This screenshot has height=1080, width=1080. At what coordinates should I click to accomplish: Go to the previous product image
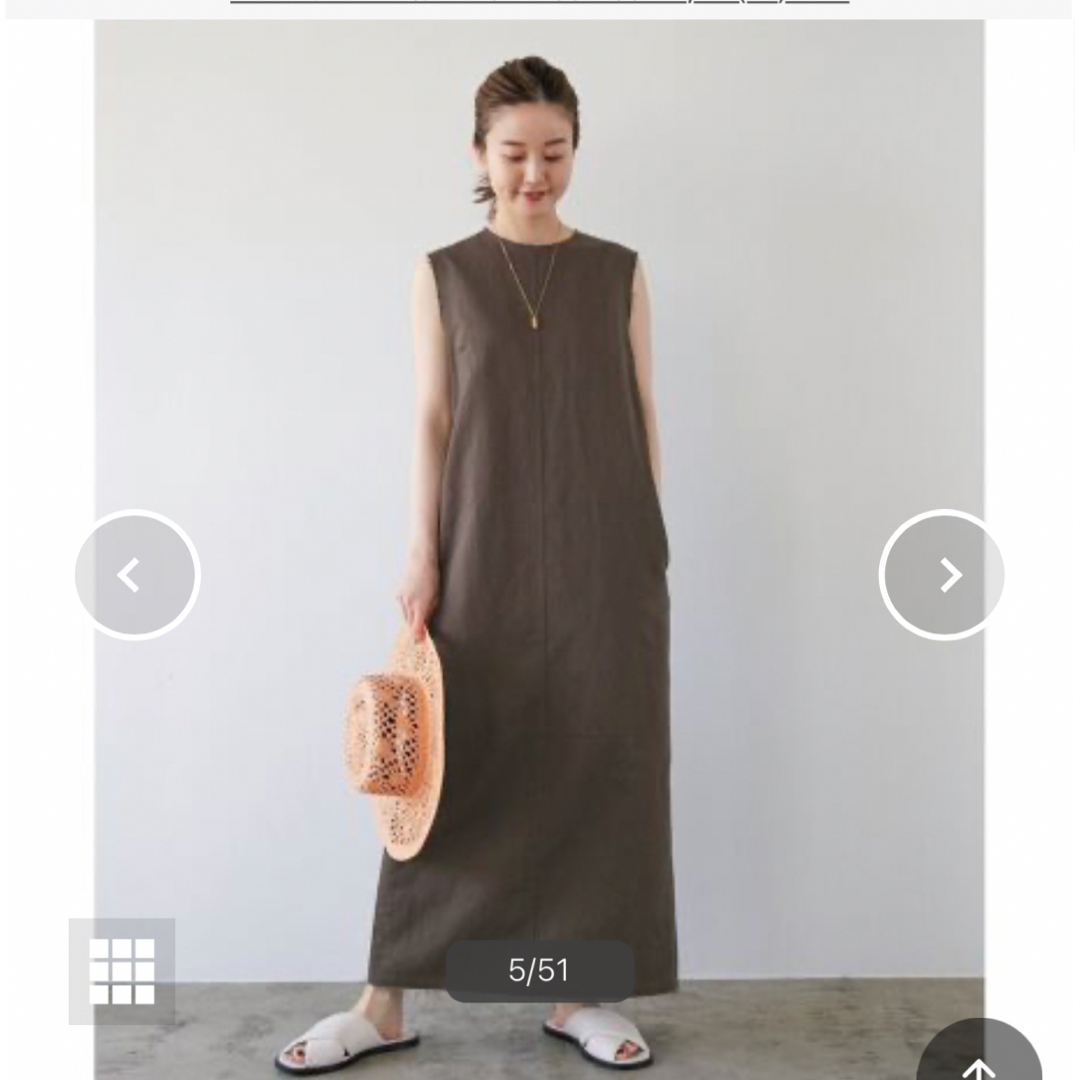tap(137, 575)
